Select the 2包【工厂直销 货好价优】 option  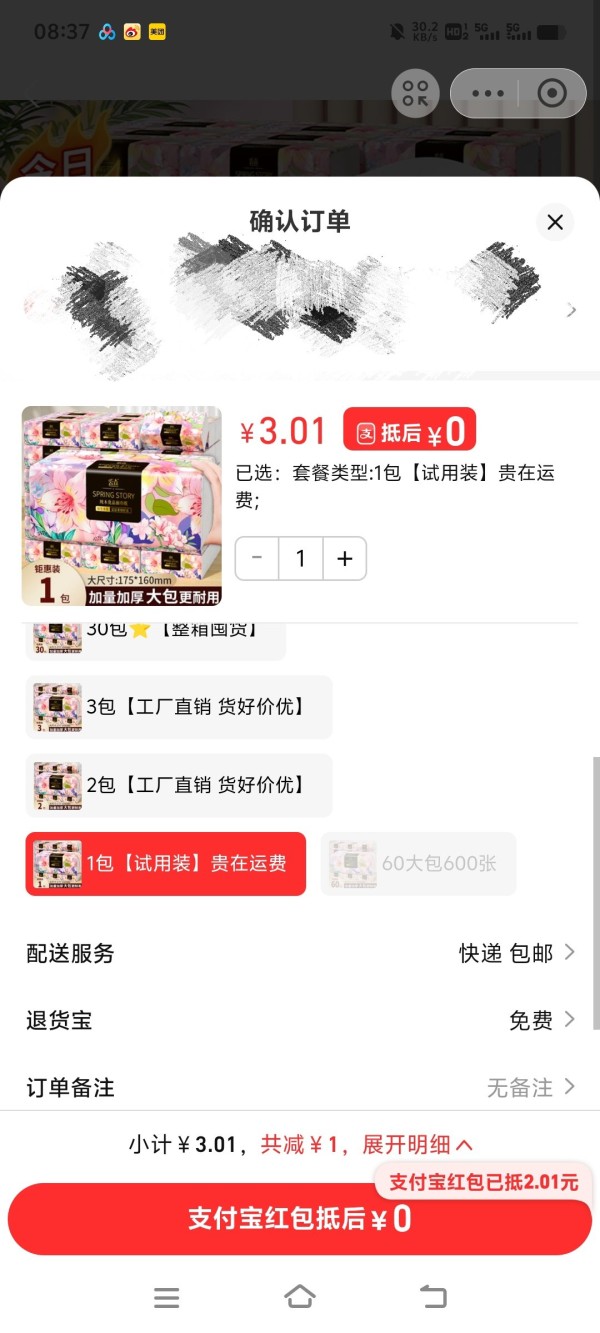[178, 785]
